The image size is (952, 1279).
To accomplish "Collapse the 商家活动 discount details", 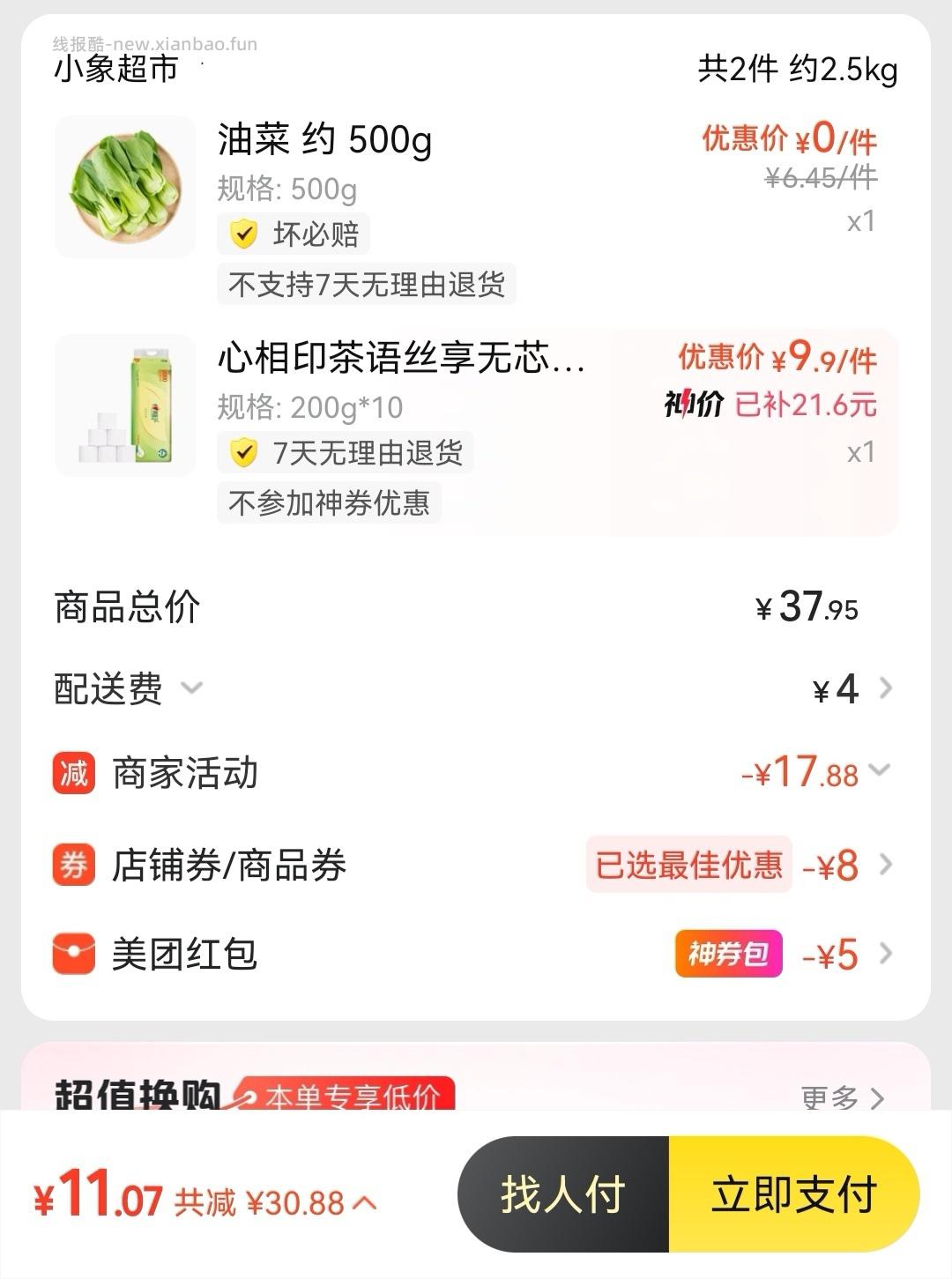I will (x=878, y=773).
